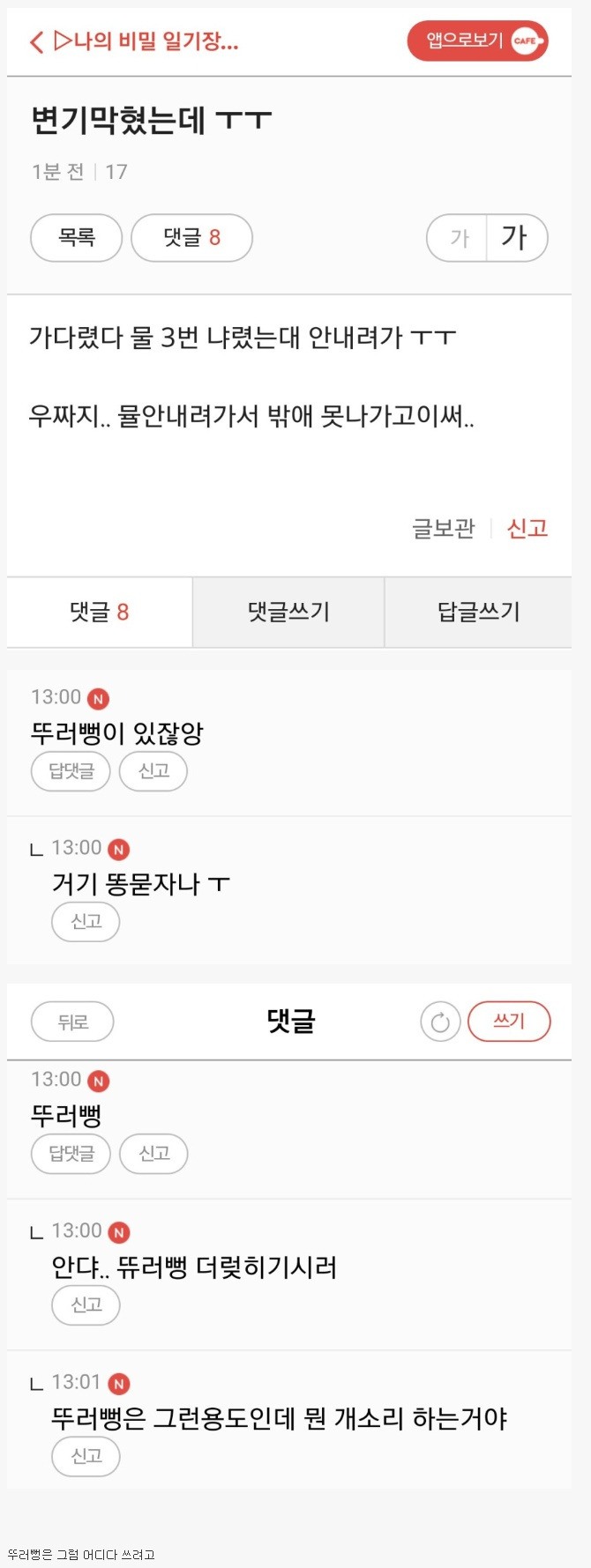This screenshot has width=591, height=1568.
Task: Reply to the comment 뚜러뻥
Action: [71, 1154]
